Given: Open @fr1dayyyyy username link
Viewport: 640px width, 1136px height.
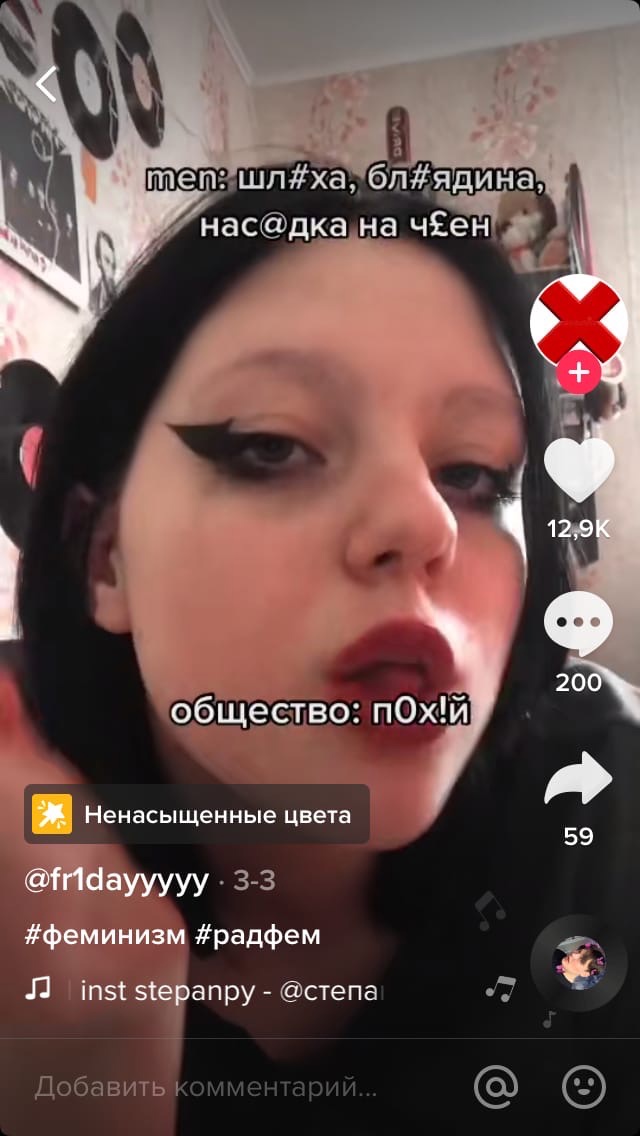Looking at the screenshot, I should (x=117, y=881).
